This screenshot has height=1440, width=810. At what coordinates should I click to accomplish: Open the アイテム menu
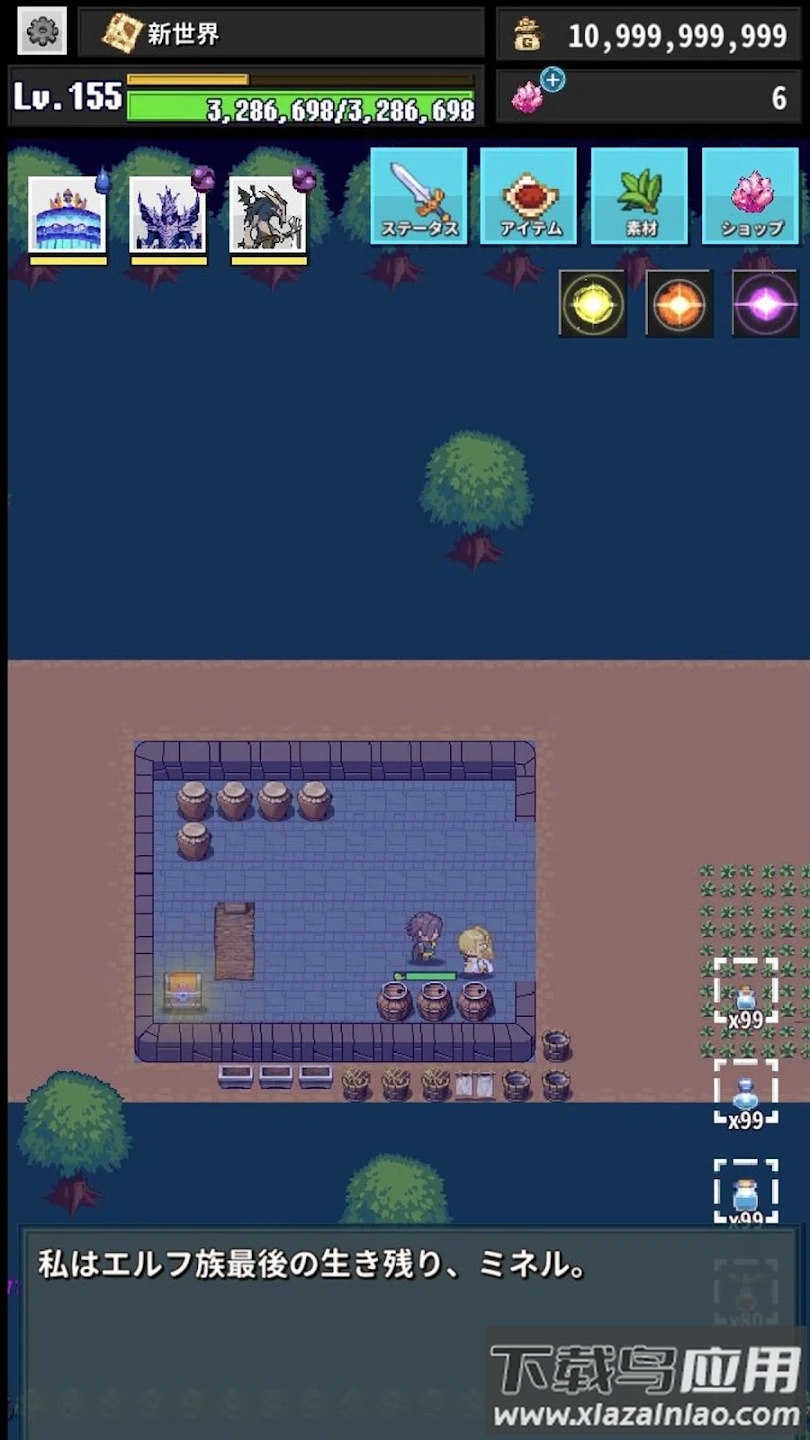529,196
